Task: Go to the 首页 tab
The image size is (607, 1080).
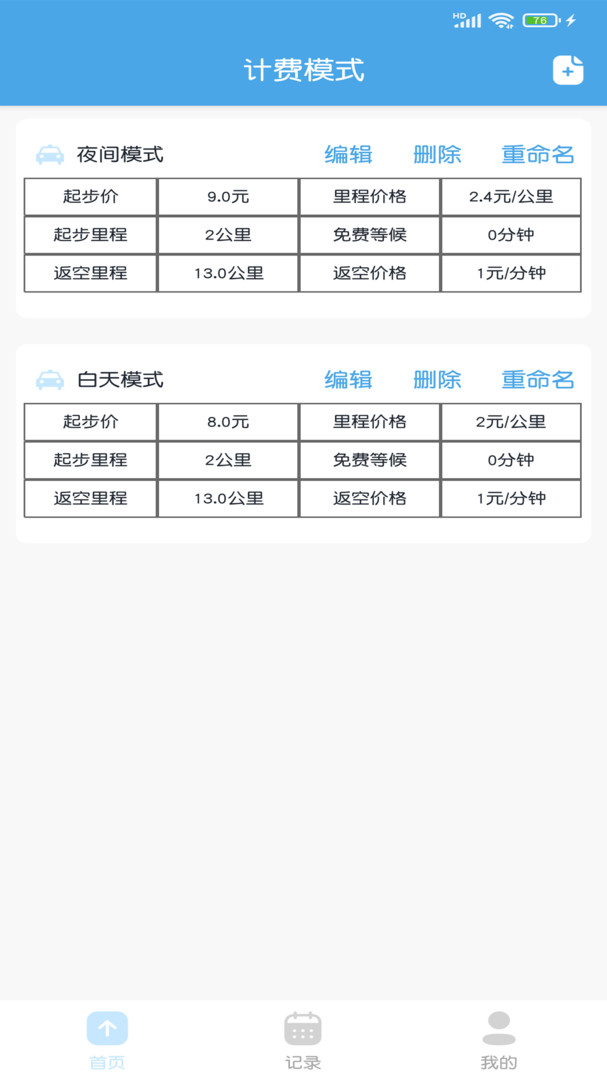Action: tap(107, 1040)
